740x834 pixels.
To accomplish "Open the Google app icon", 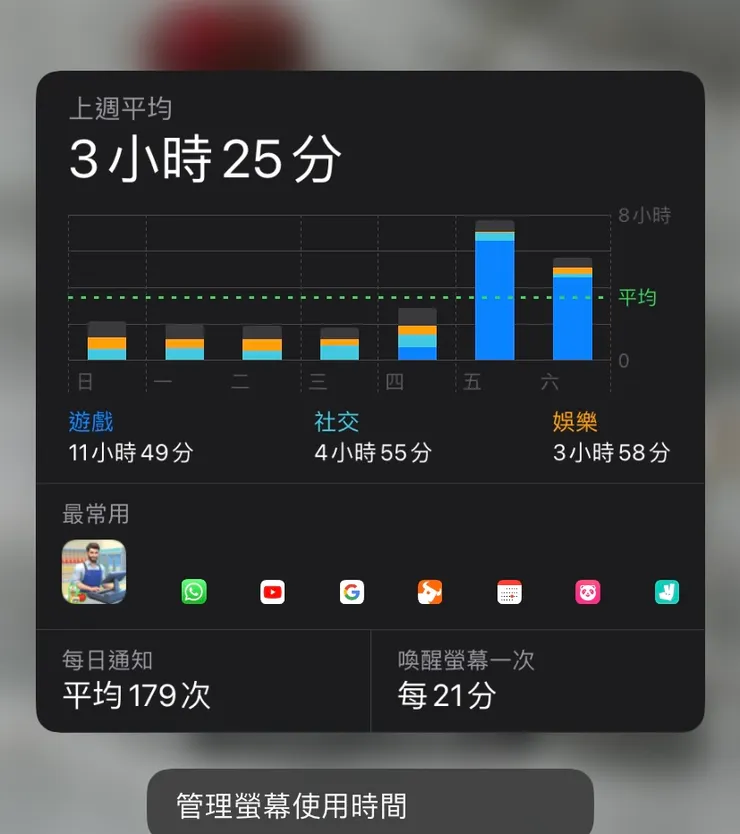I will click(x=351, y=591).
